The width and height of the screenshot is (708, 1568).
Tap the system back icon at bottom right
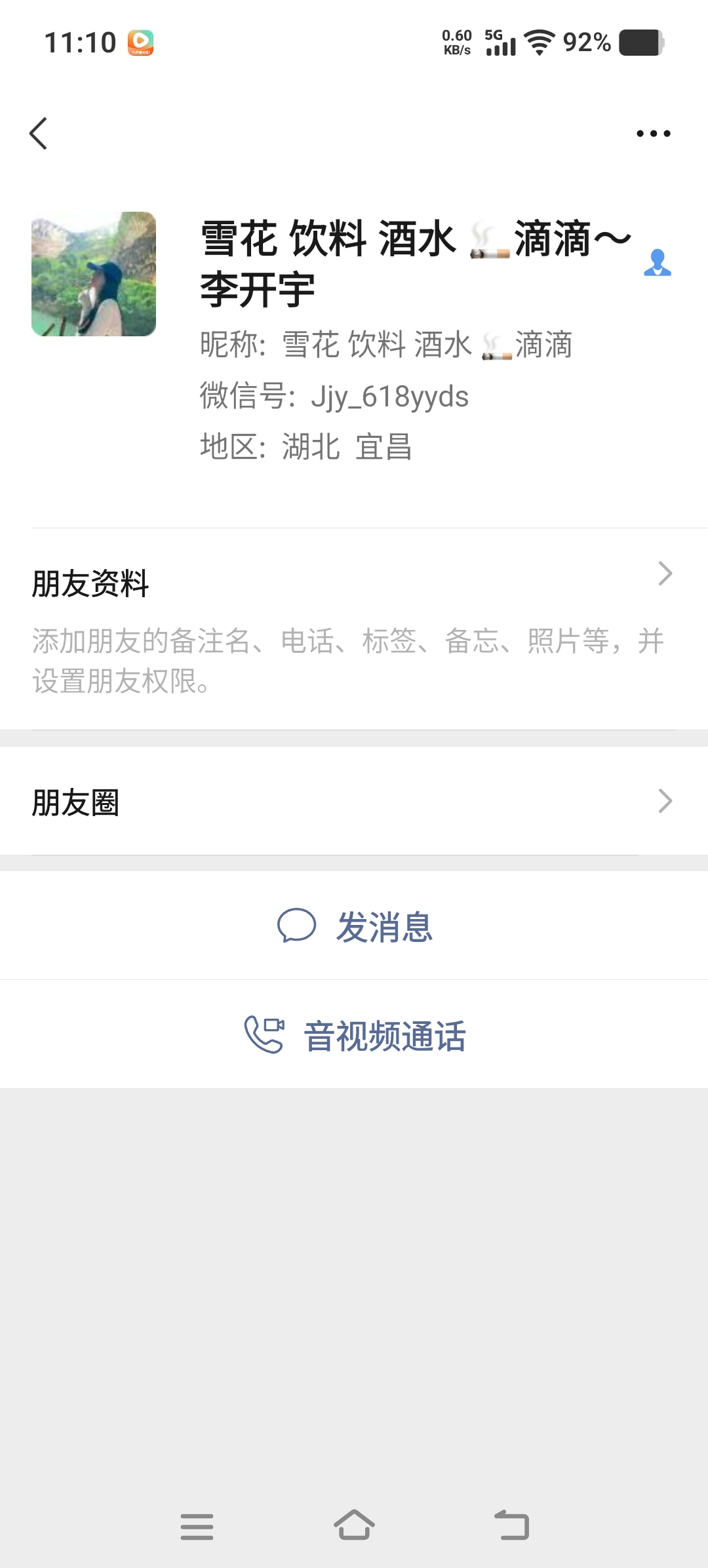coord(513,1525)
